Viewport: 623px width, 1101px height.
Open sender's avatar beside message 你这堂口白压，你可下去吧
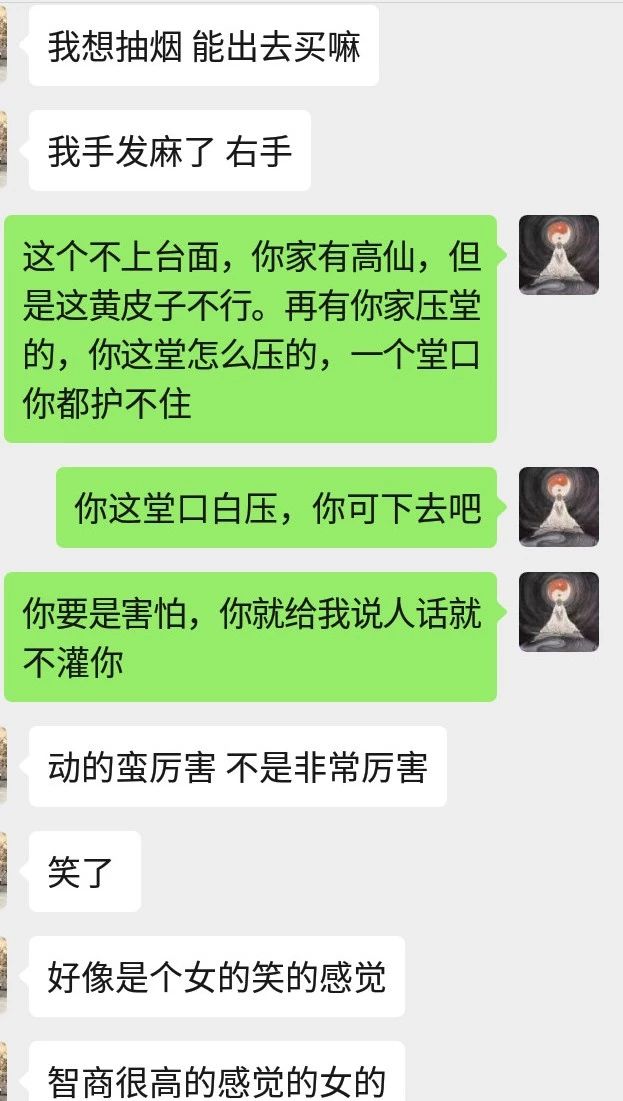pos(558,507)
